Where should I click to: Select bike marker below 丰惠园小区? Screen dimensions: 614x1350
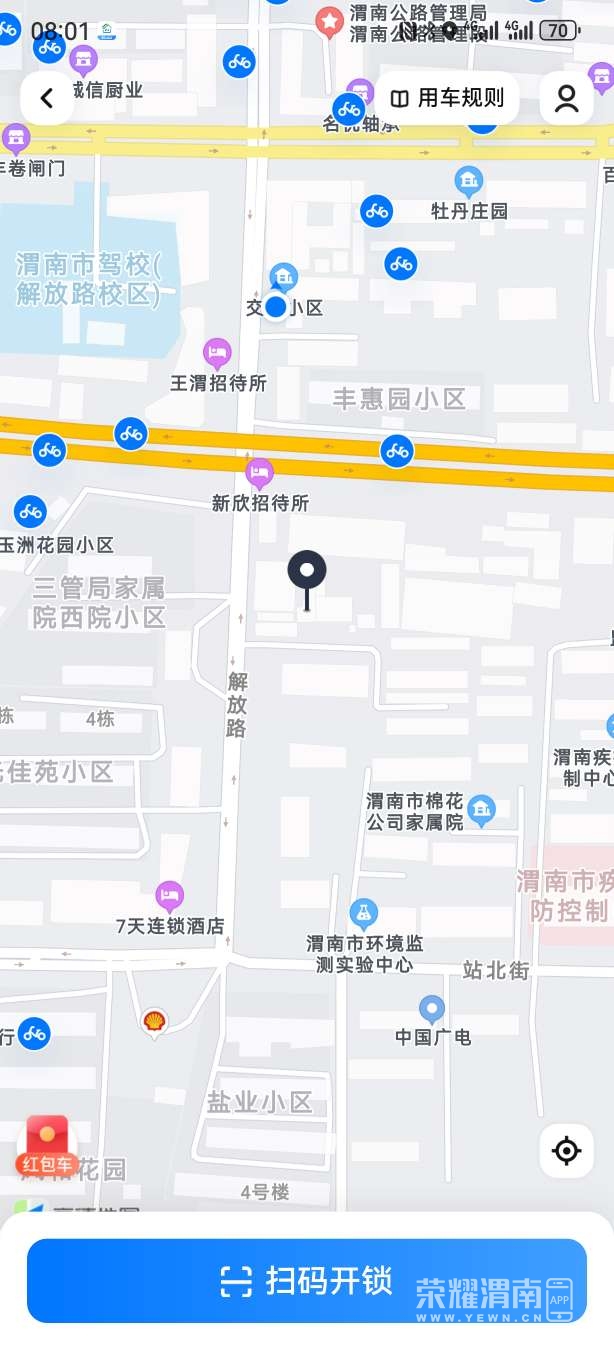tap(396, 450)
